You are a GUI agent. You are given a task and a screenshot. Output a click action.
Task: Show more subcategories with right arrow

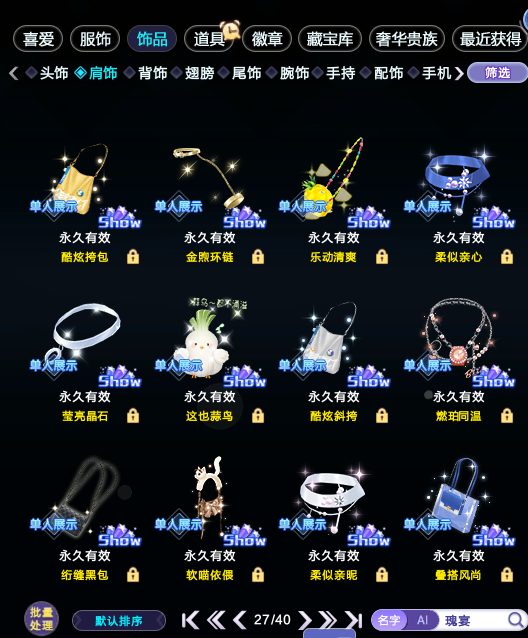[458, 73]
